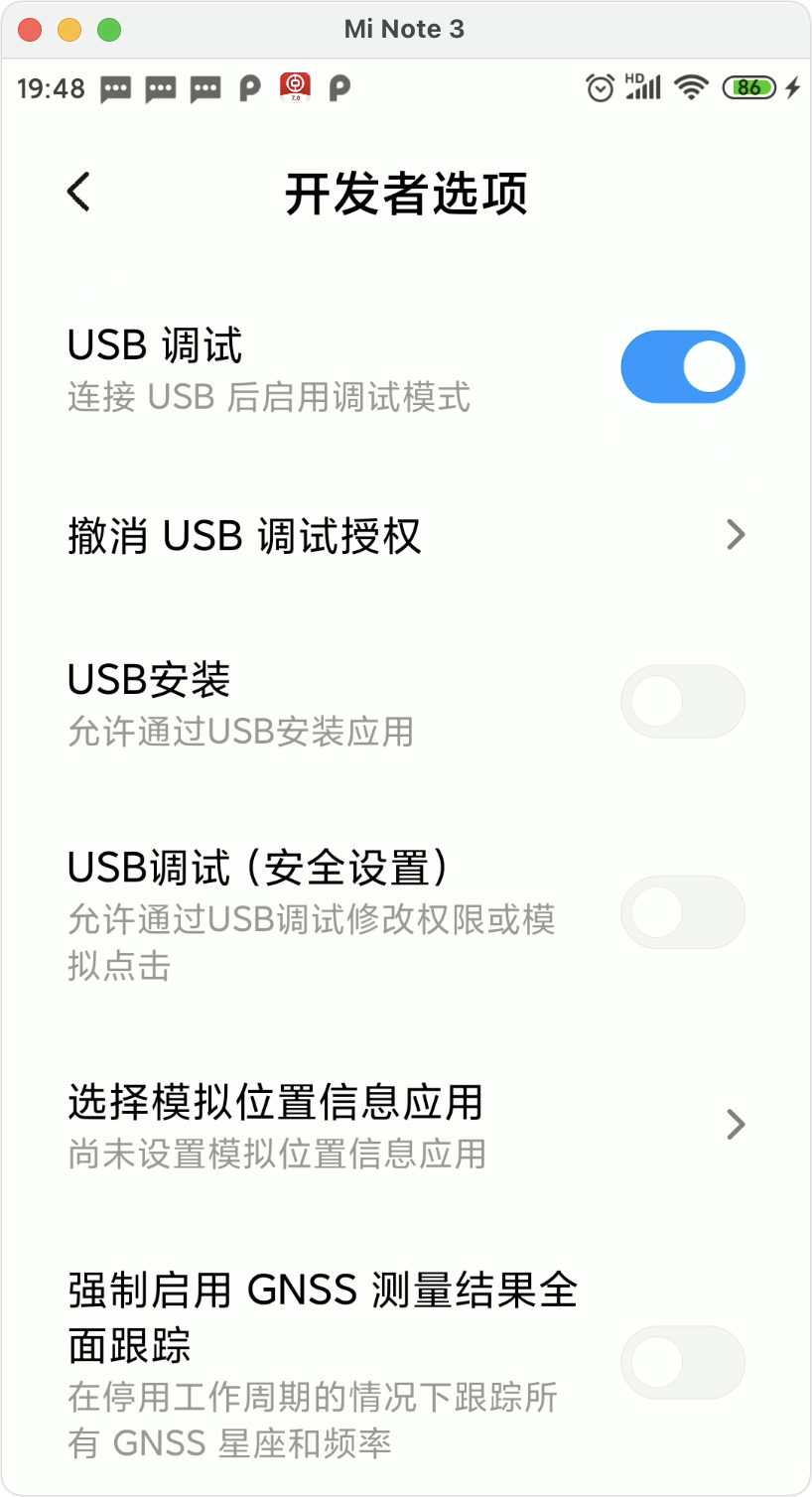The width and height of the screenshot is (812, 1497).
Task: Enable 强制启用 GNSS 测量结果全面跟踪
Action: point(682,1362)
